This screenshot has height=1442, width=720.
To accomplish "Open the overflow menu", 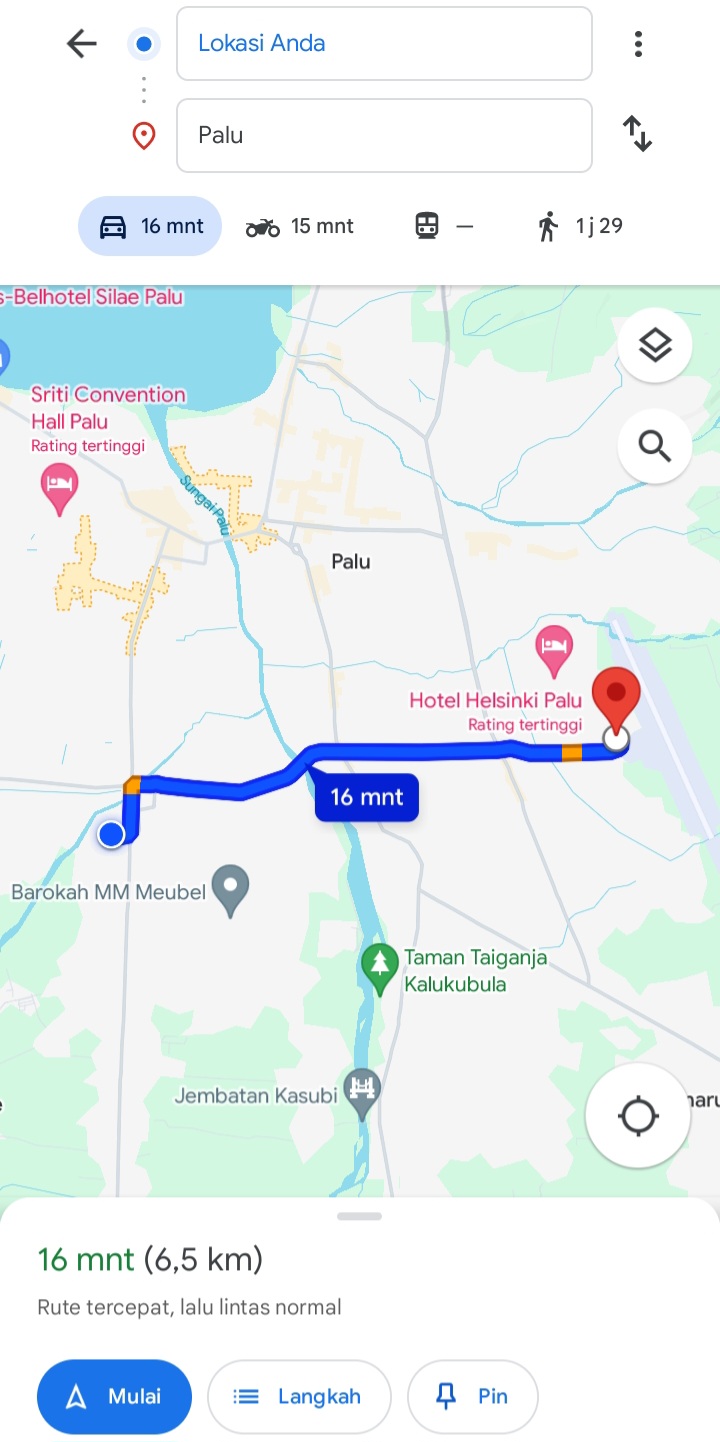I will pos(638,43).
